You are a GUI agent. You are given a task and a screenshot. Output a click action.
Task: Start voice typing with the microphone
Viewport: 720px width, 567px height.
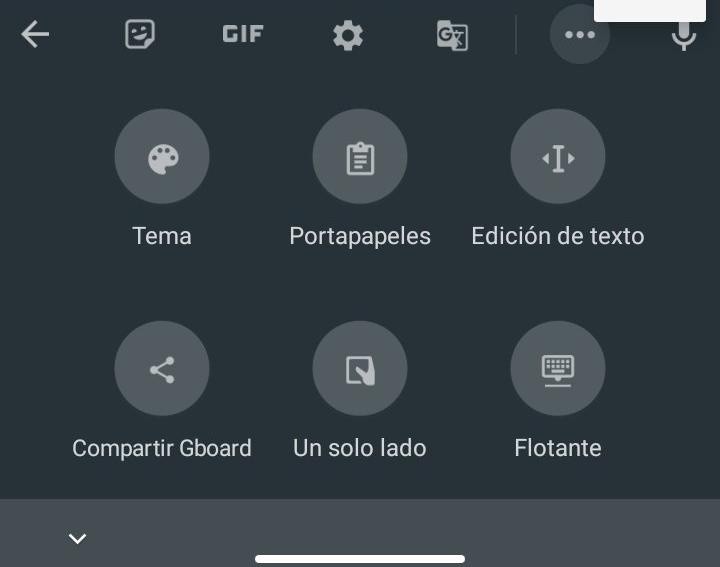(684, 37)
